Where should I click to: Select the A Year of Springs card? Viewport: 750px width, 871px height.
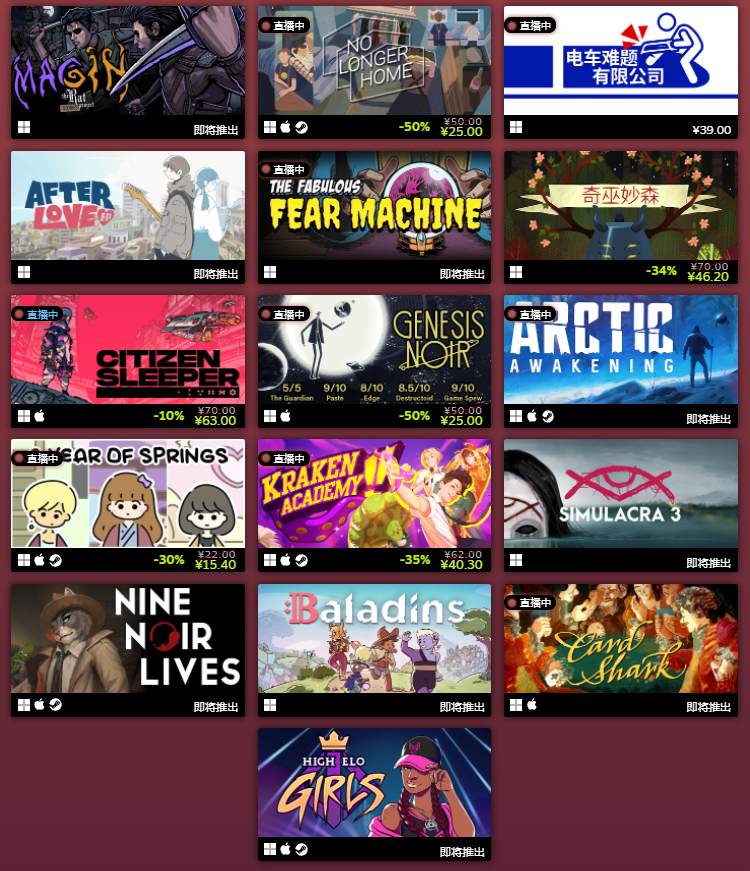click(x=127, y=495)
